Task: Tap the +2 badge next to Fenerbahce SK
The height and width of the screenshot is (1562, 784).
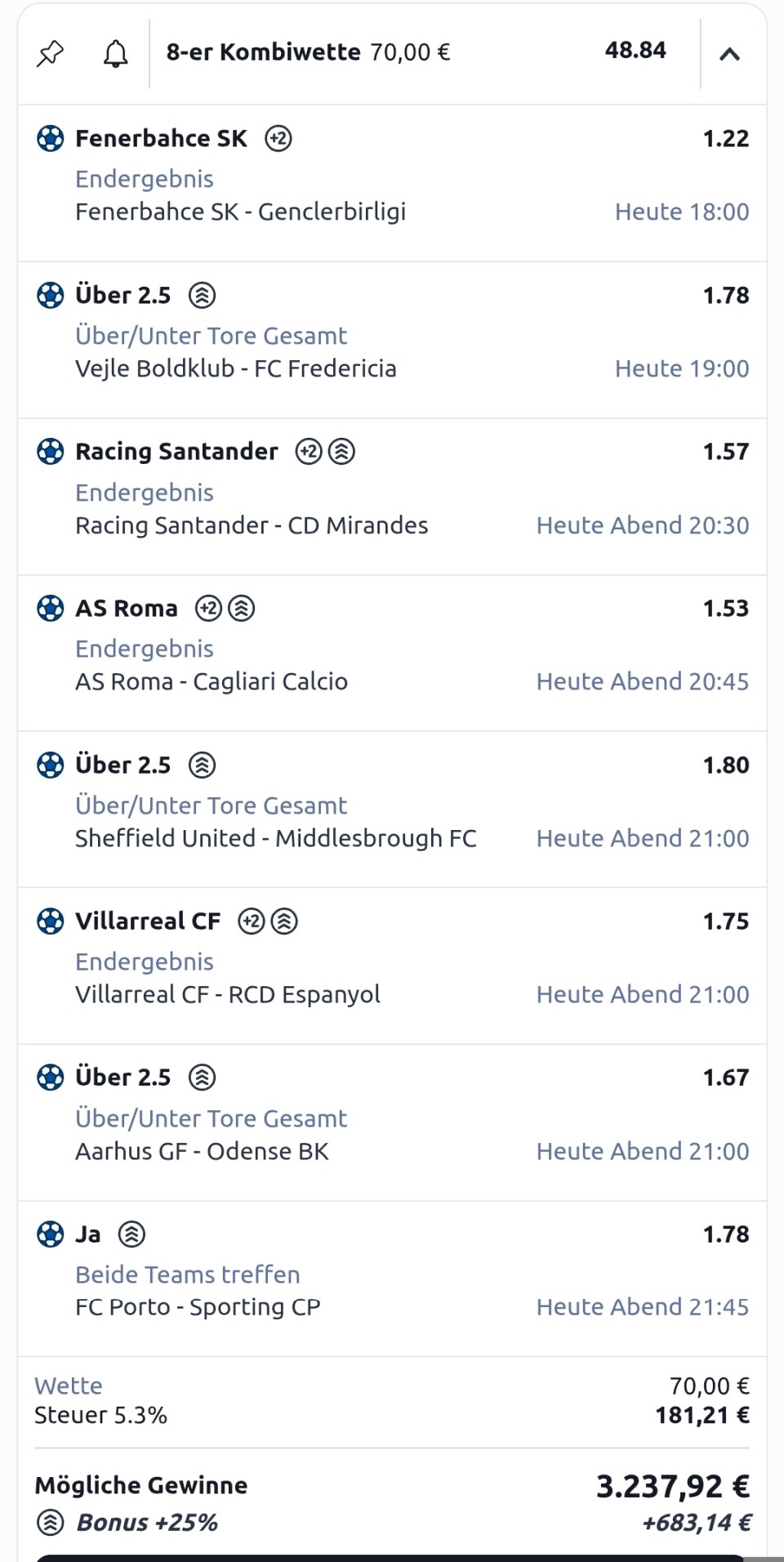Action: click(x=278, y=138)
